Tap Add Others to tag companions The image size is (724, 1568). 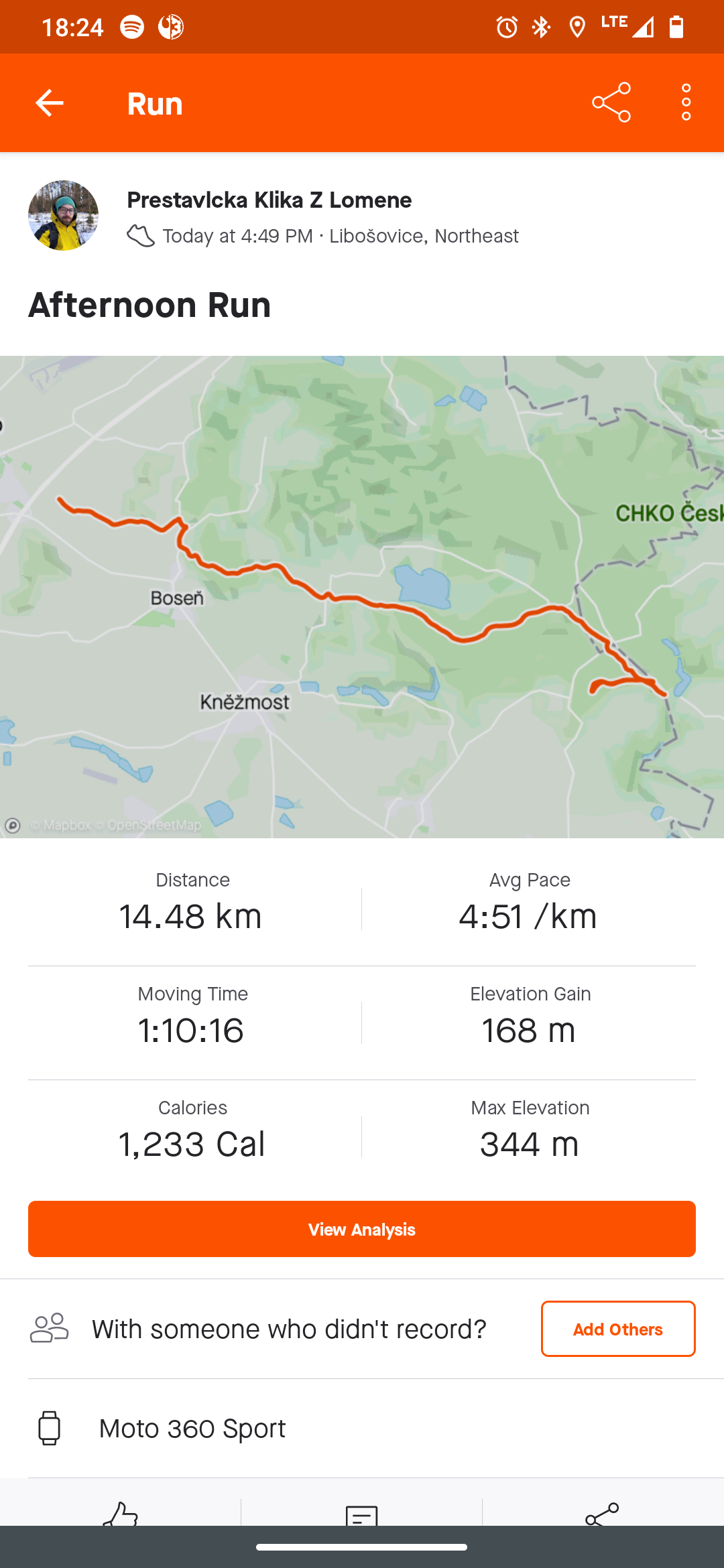(618, 1329)
